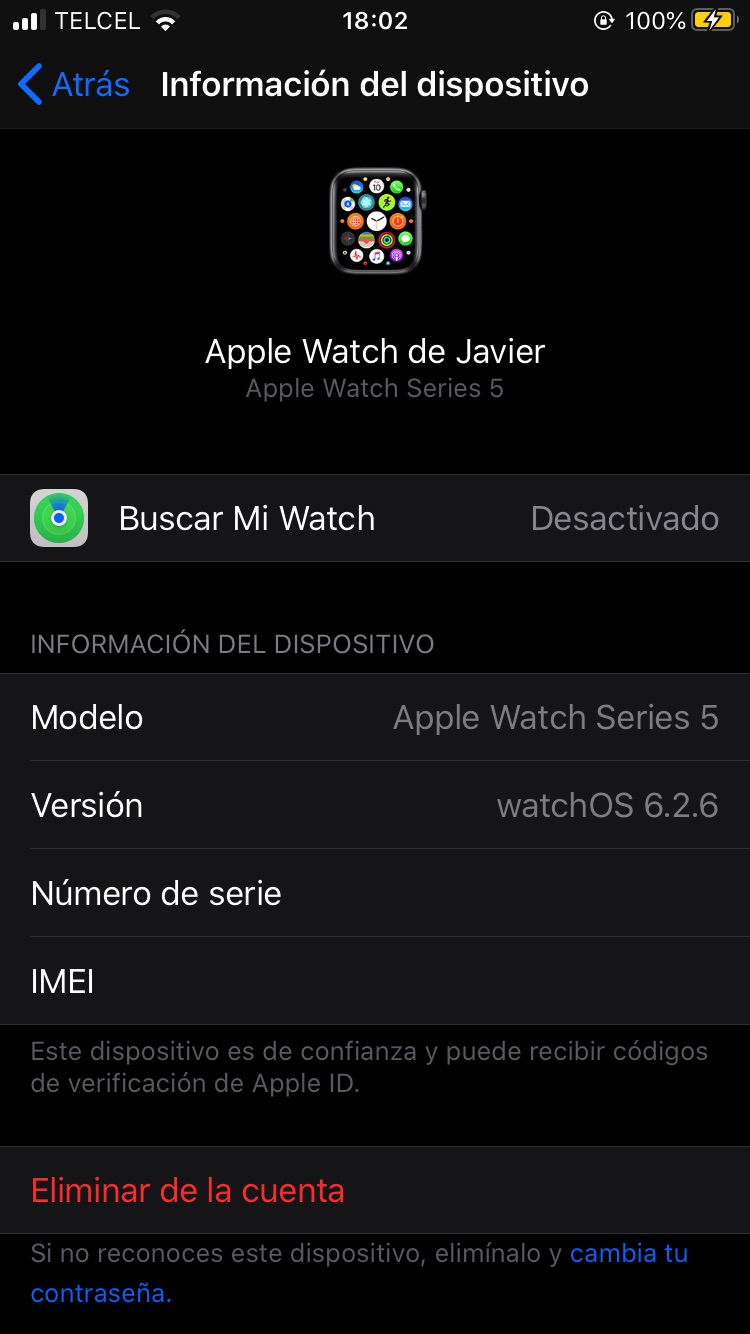Follow the cambia tu contraseña link

pos(628,1253)
